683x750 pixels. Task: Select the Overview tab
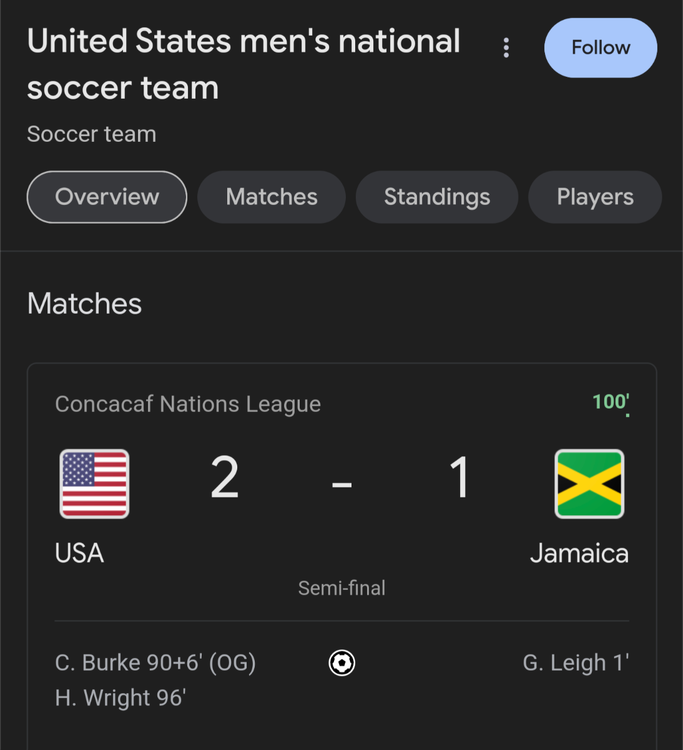[x=107, y=197]
